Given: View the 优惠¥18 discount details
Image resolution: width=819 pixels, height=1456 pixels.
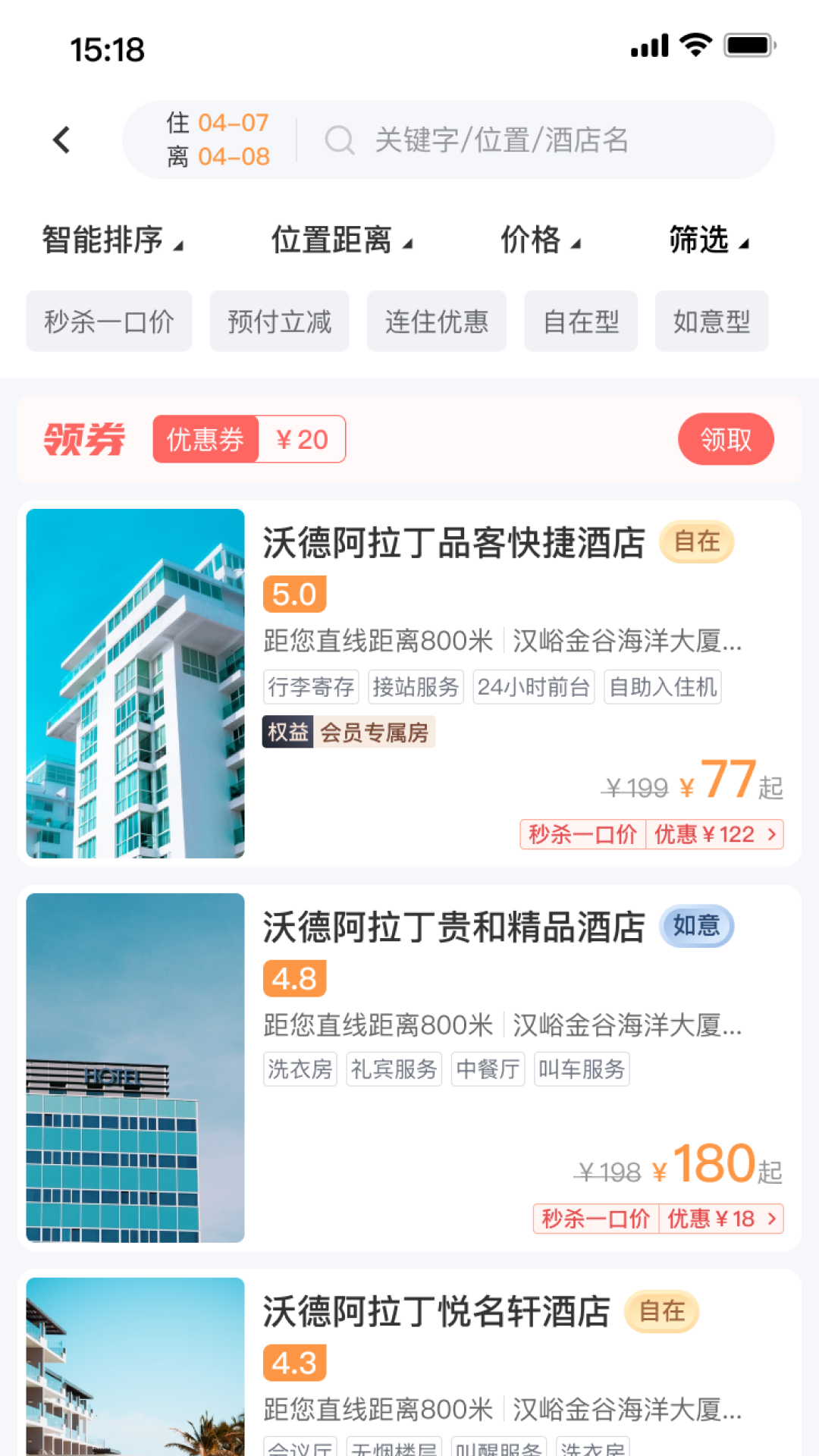Looking at the screenshot, I should (720, 1219).
